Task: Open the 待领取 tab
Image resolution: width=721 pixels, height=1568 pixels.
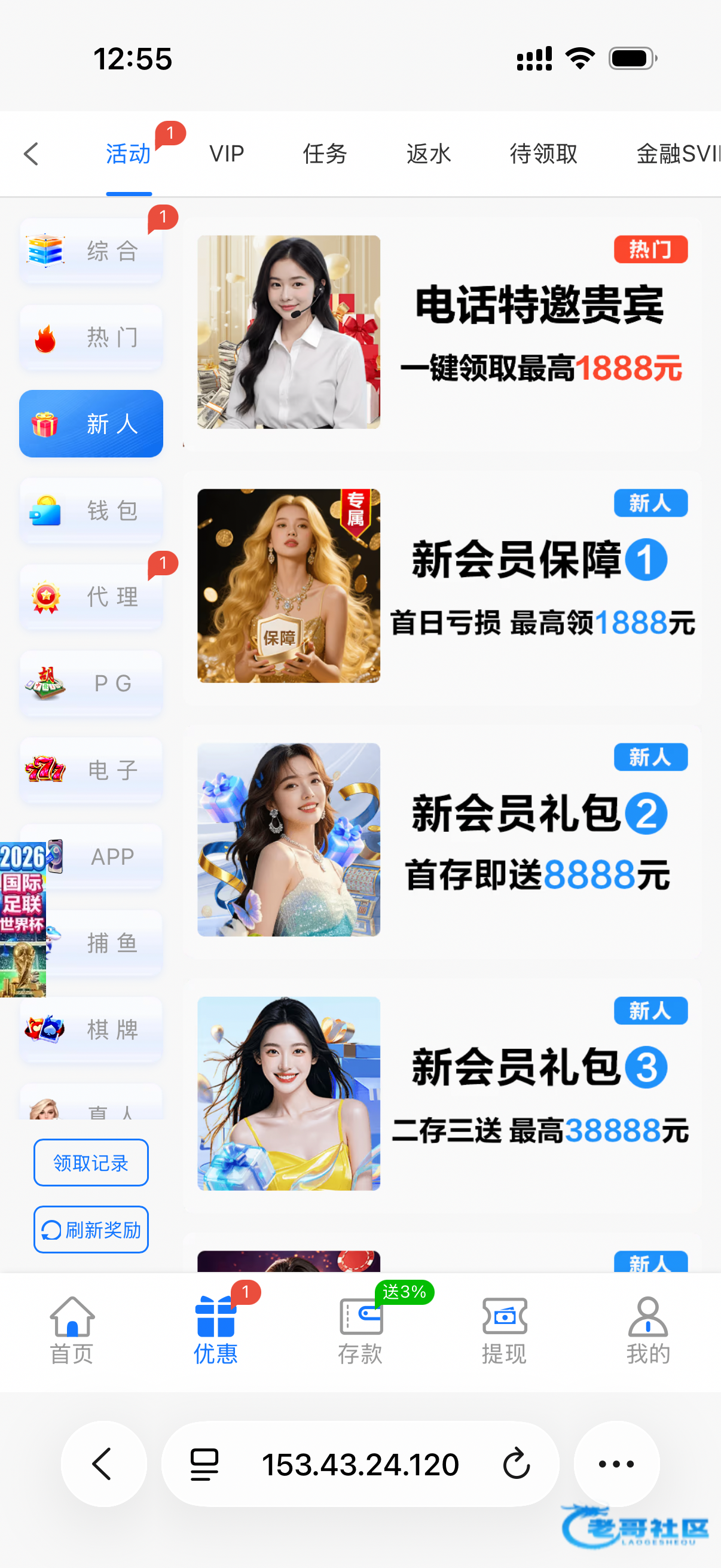Action: [x=543, y=154]
